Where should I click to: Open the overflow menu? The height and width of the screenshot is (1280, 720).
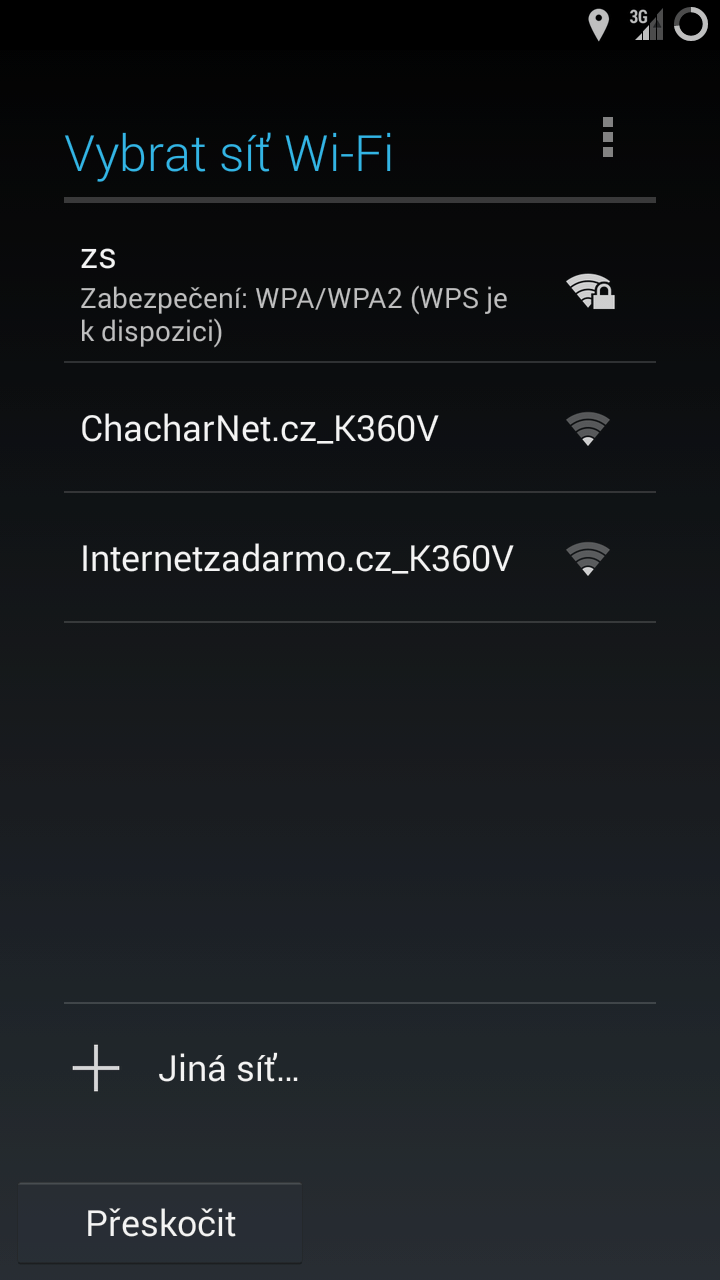pyautogui.click(x=607, y=137)
